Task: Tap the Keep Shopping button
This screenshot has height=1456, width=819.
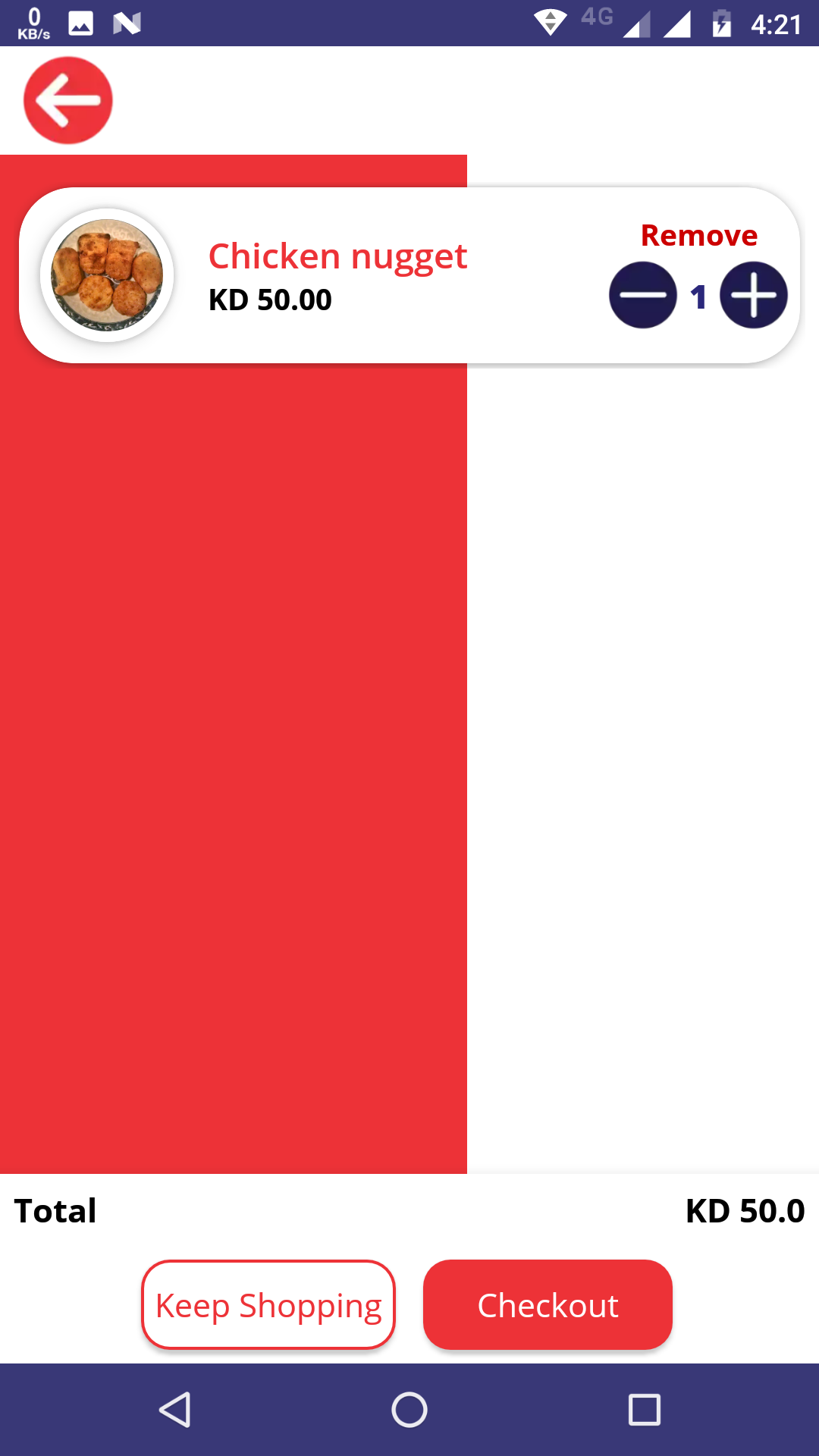Action: click(x=268, y=1304)
